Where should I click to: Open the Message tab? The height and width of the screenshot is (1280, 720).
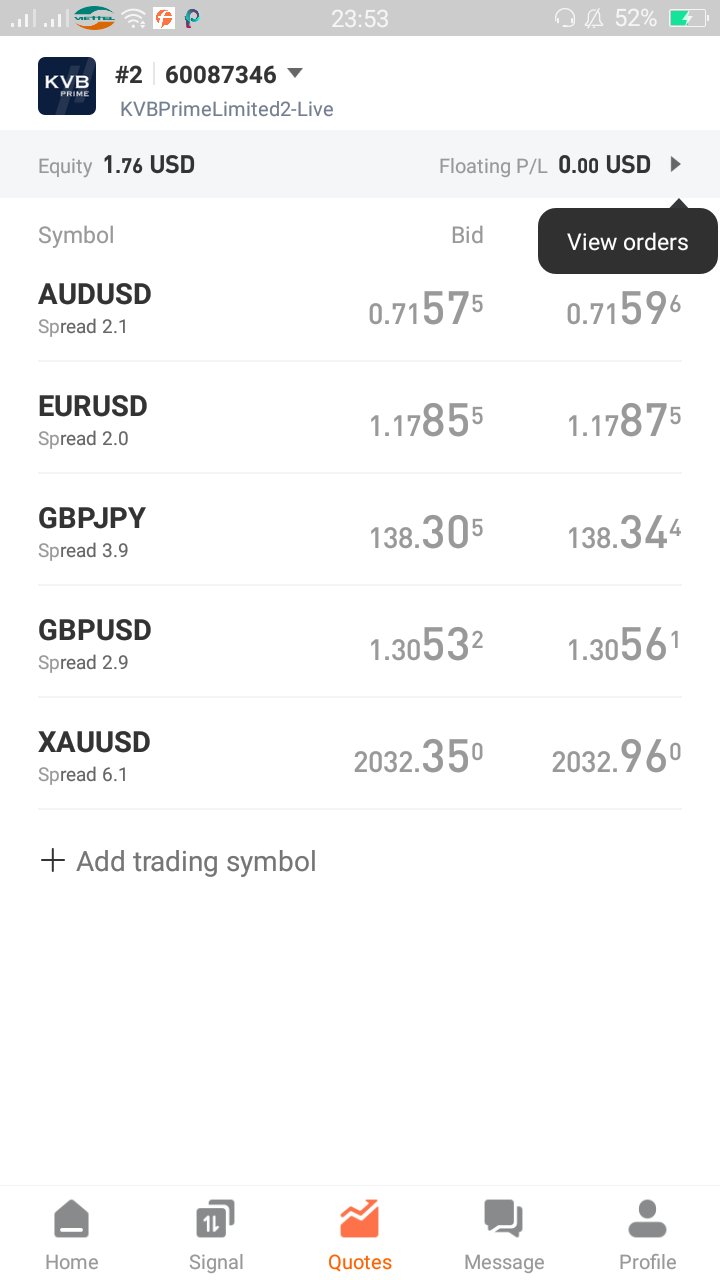click(504, 1235)
